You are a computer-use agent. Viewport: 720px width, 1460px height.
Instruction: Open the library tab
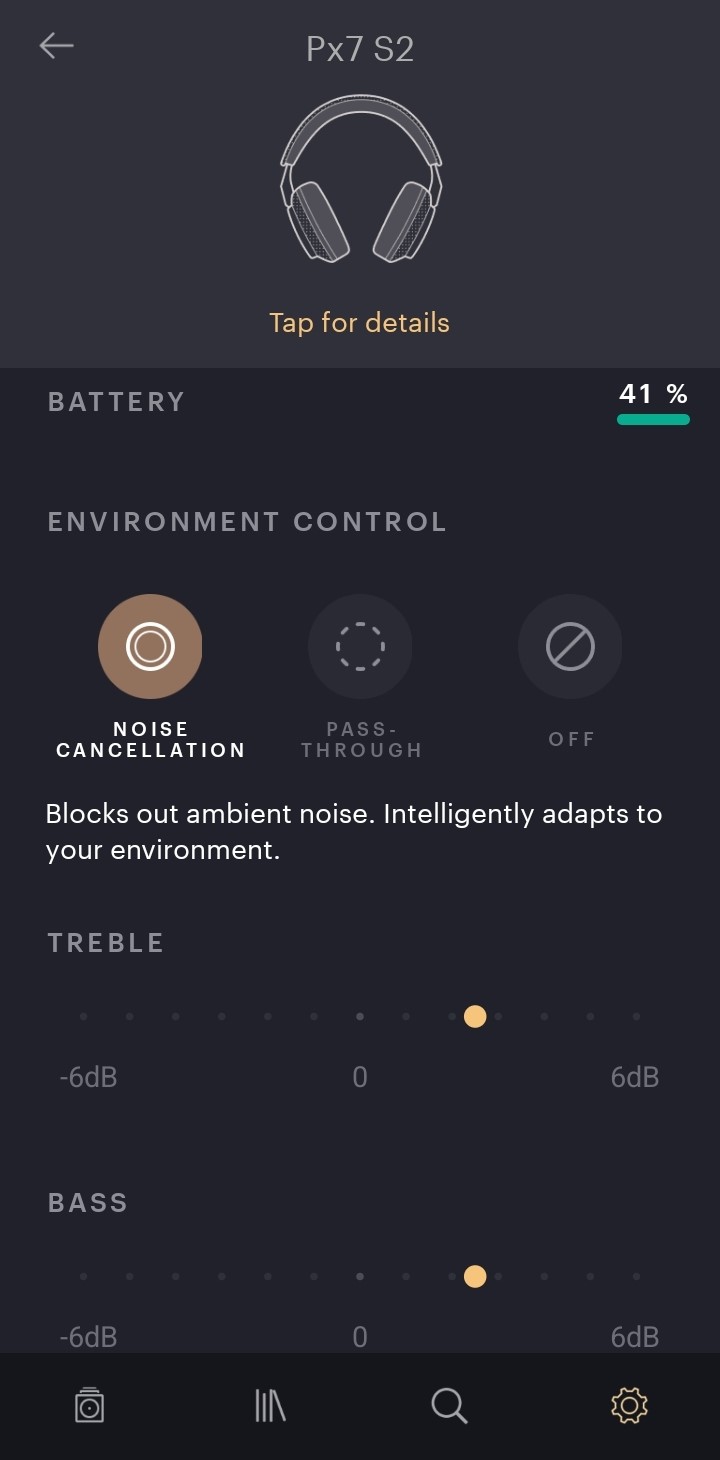tap(270, 1406)
